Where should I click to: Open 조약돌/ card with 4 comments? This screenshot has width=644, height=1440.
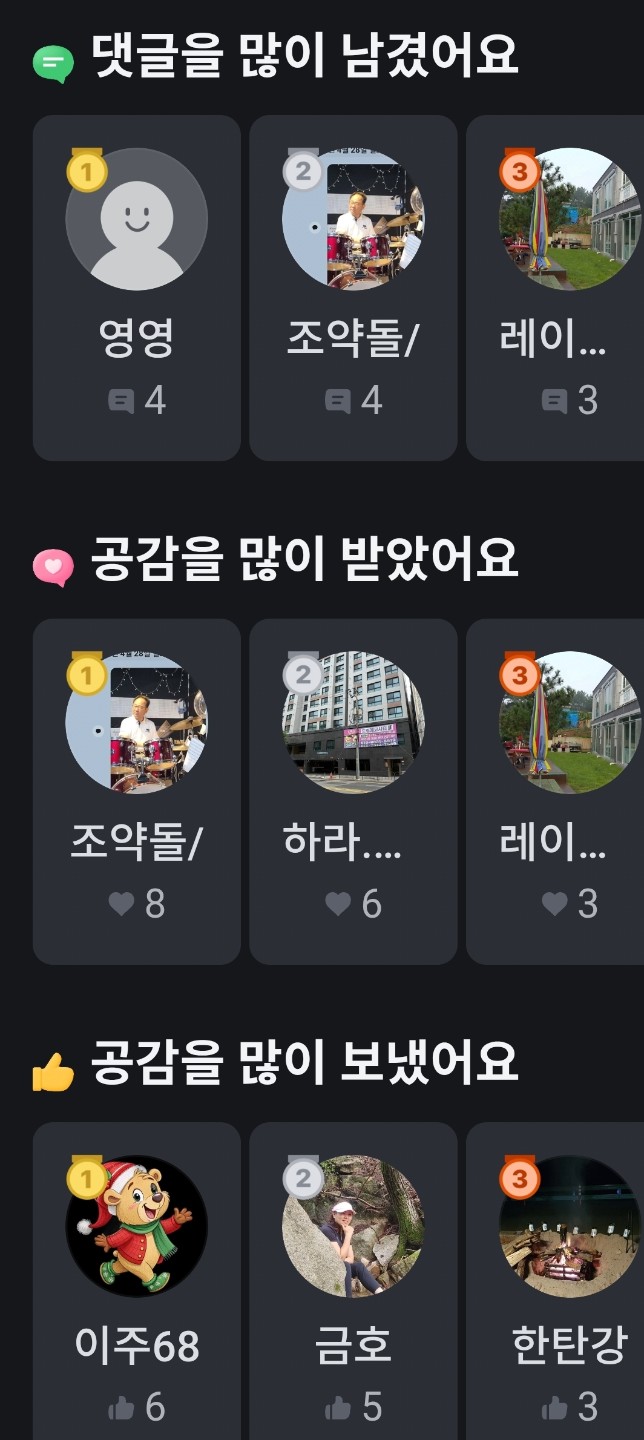pos(353,288)
